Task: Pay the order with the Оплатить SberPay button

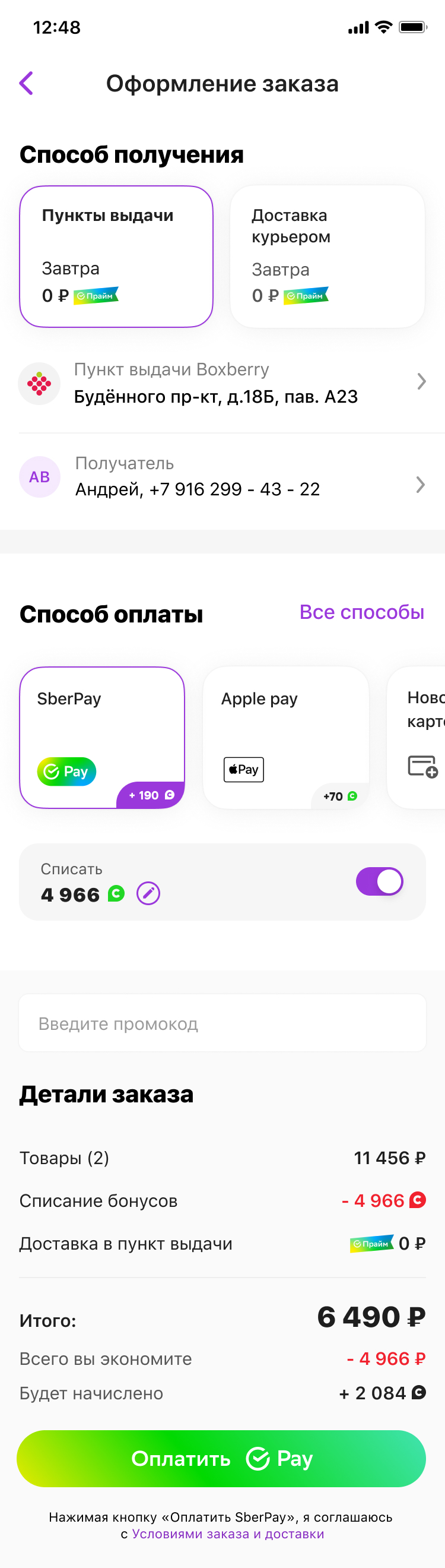Action: click(221, 1458)
